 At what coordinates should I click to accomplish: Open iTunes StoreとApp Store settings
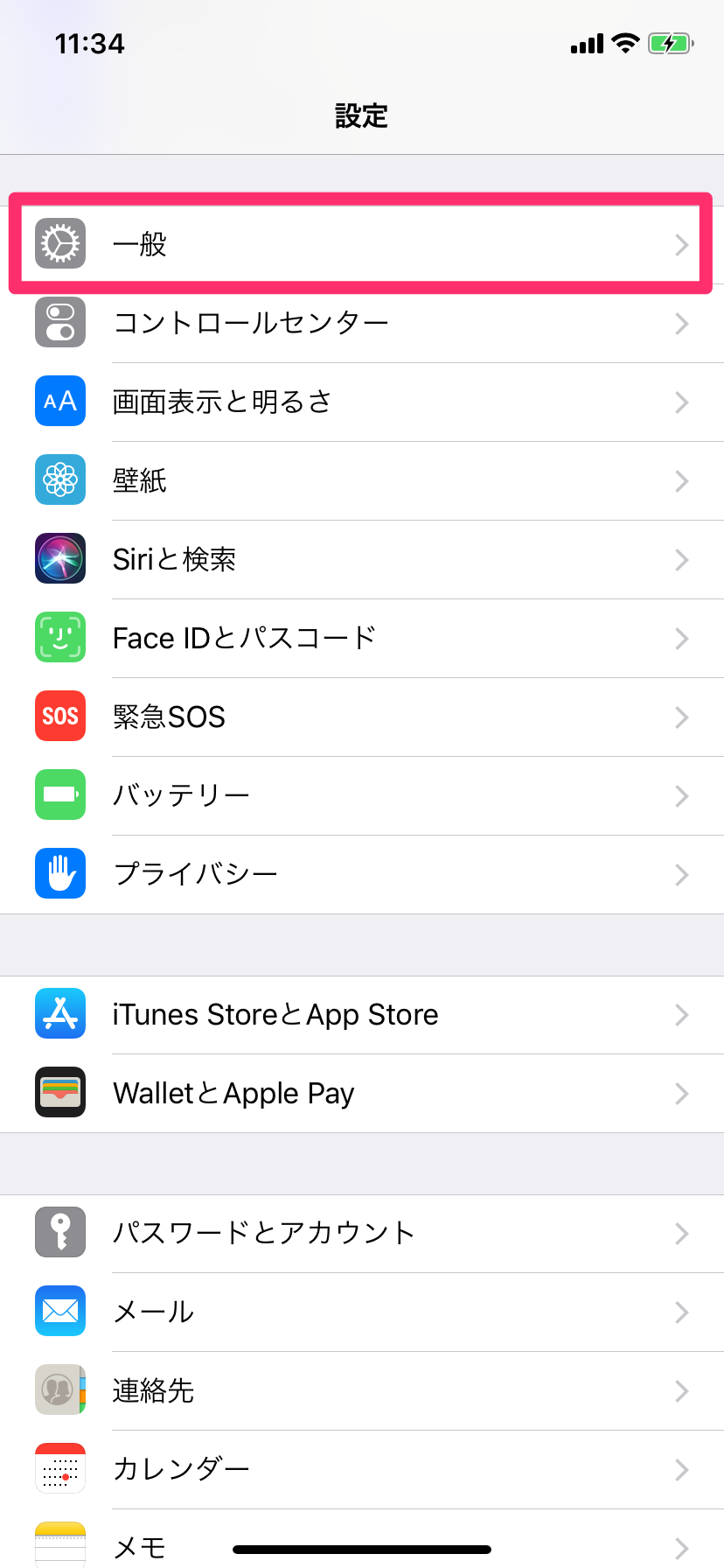point(362,1014)
